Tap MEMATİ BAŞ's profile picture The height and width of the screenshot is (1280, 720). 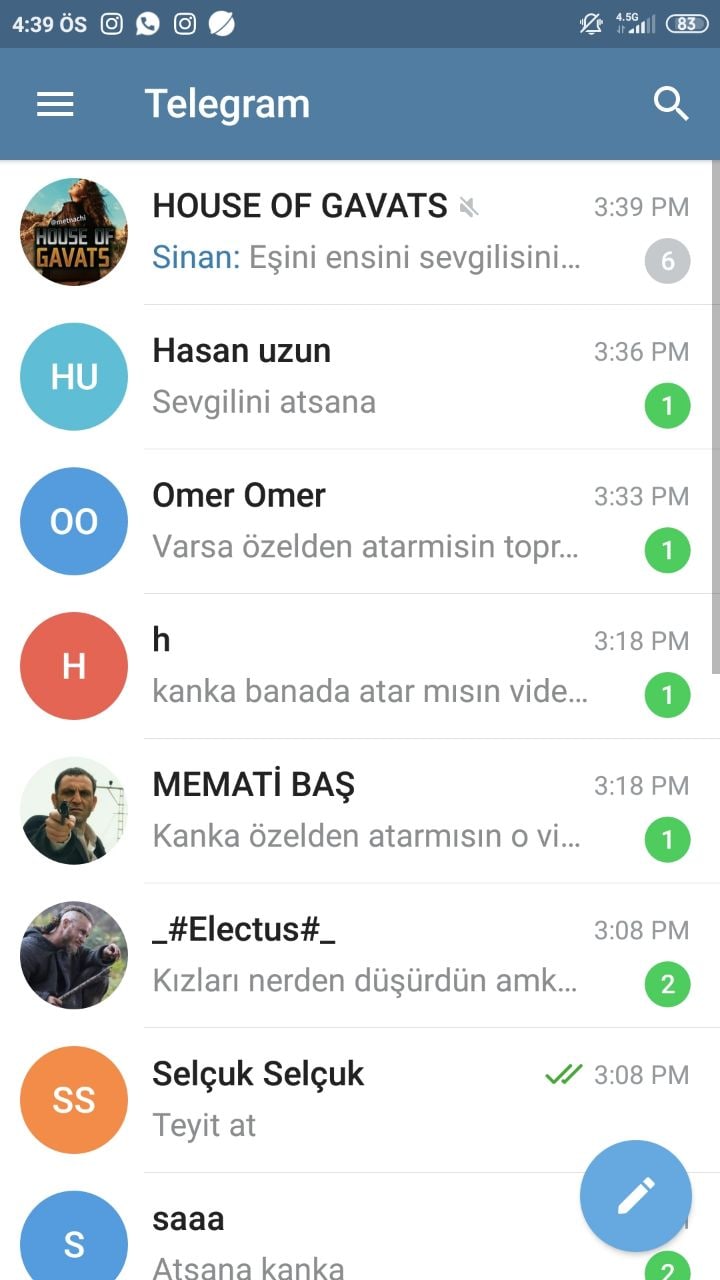click(73, 810)
